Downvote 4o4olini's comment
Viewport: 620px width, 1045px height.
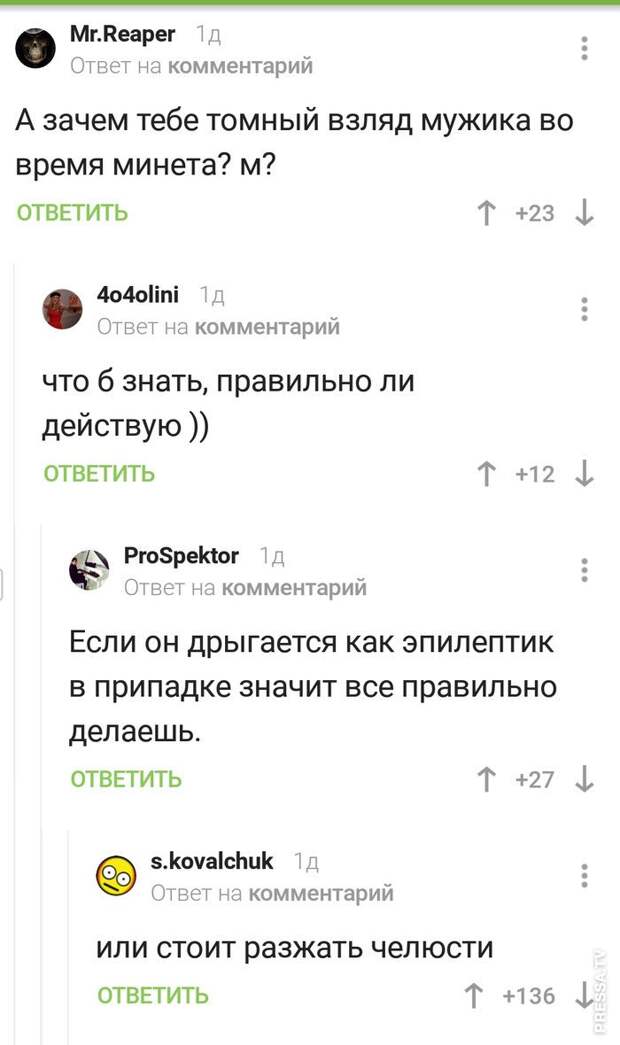pyautogui.click(x=585, y=475)
